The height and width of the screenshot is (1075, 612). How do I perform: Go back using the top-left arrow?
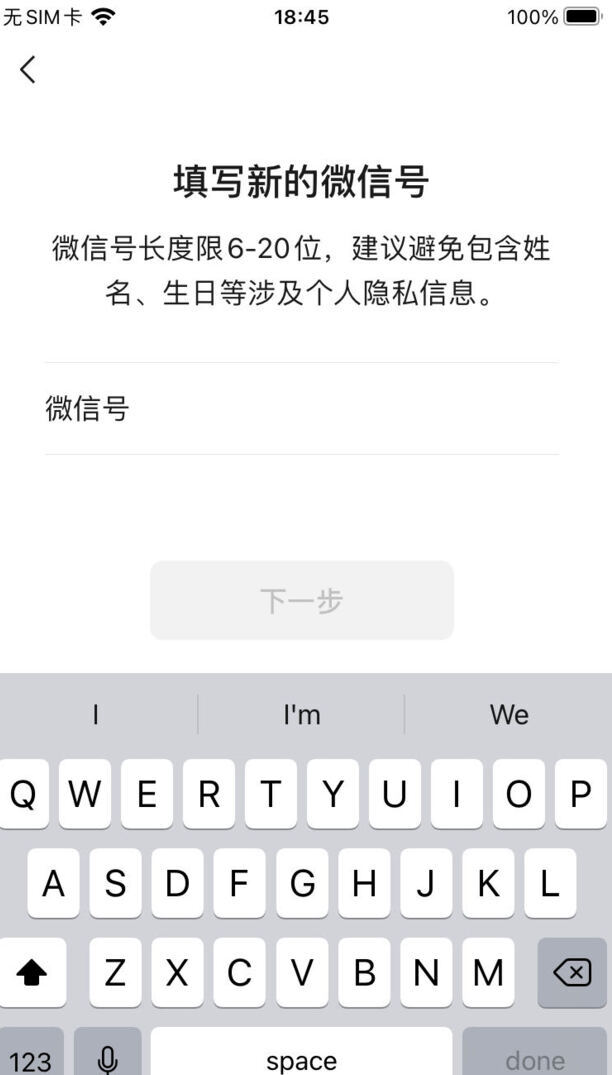28,69
